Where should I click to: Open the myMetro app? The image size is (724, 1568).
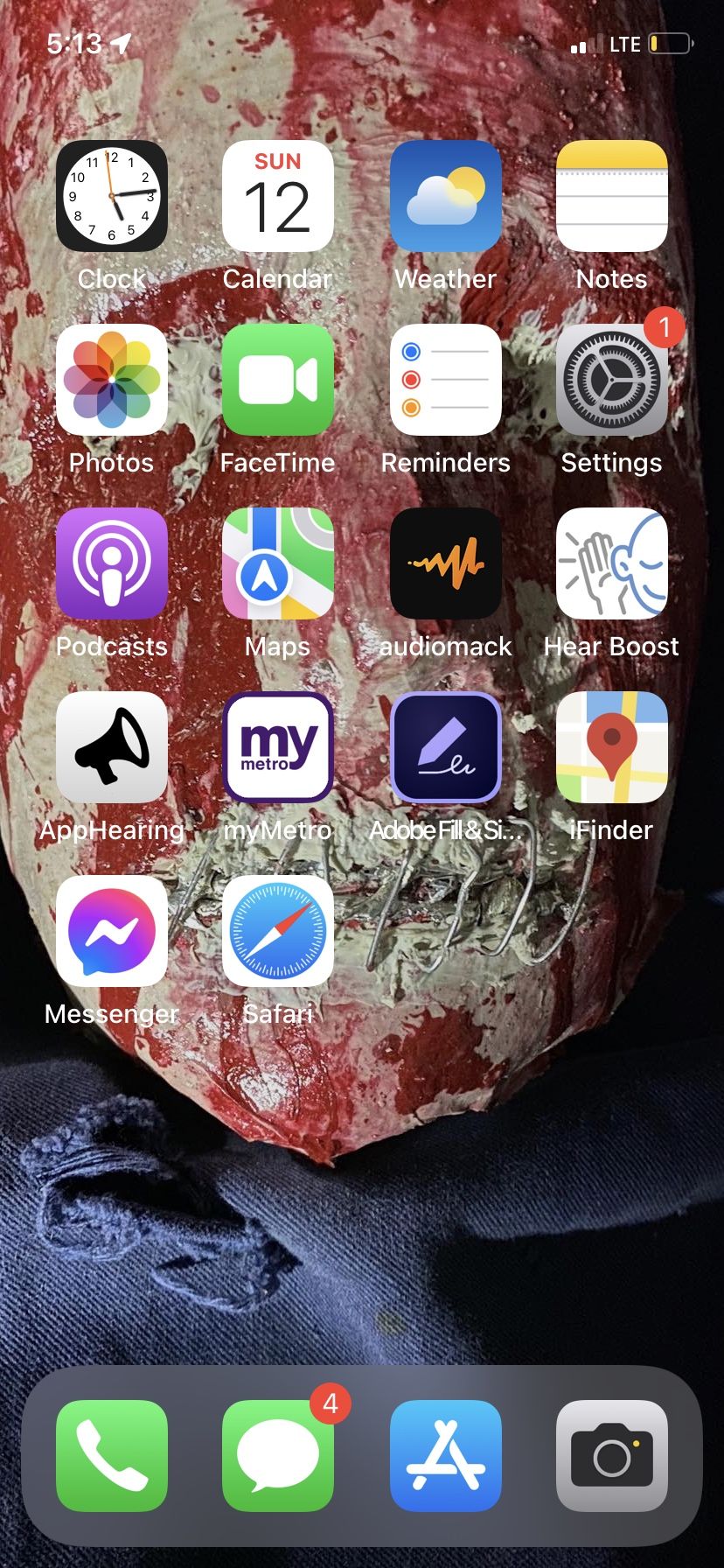click(x=278, y=747)
